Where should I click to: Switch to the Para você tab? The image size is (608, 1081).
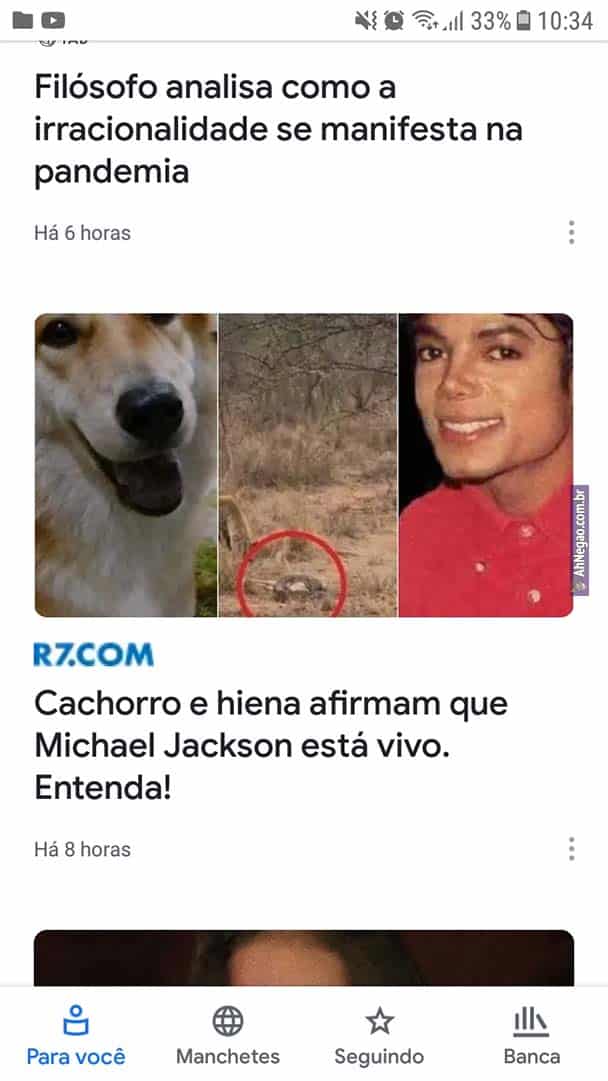click(76, 1035)
